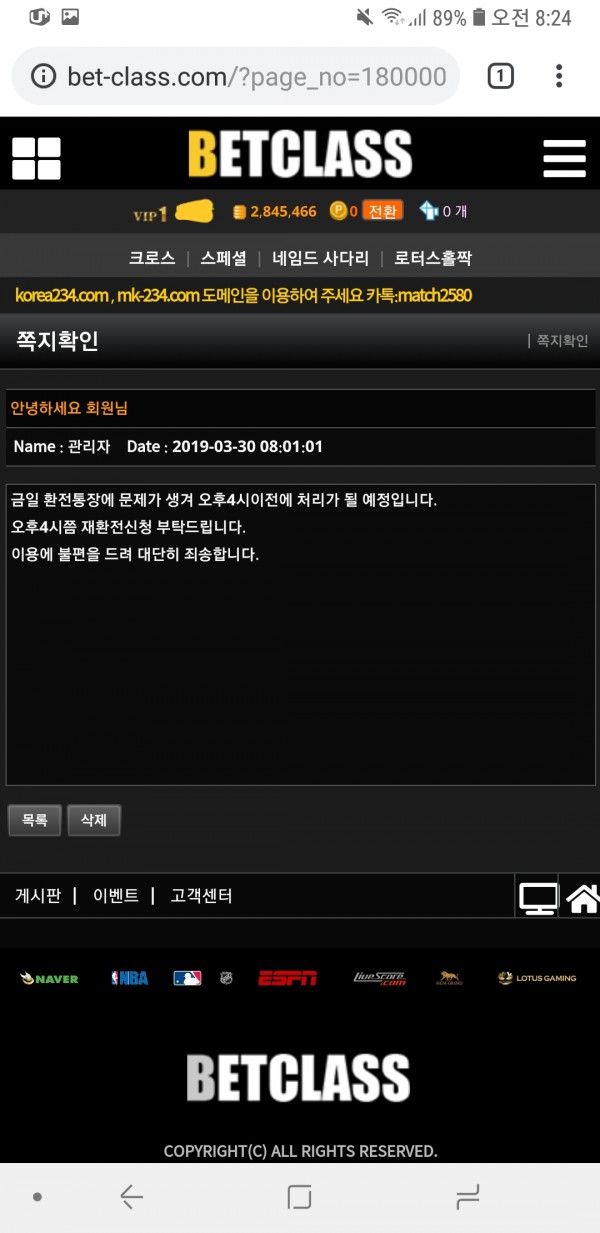The height and width of the screenshot is (1233, 600).
Task: Go to the home page icon
Action: 582,897
